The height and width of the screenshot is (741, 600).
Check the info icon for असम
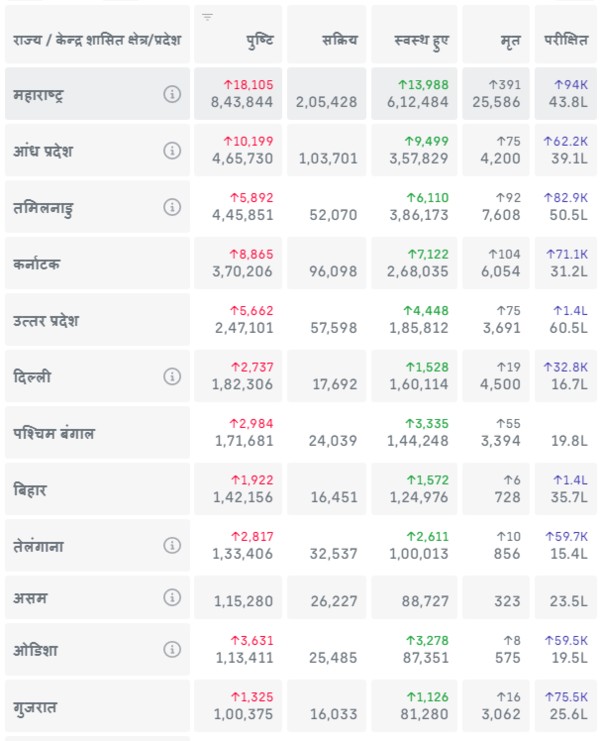[x=172, y=598]
